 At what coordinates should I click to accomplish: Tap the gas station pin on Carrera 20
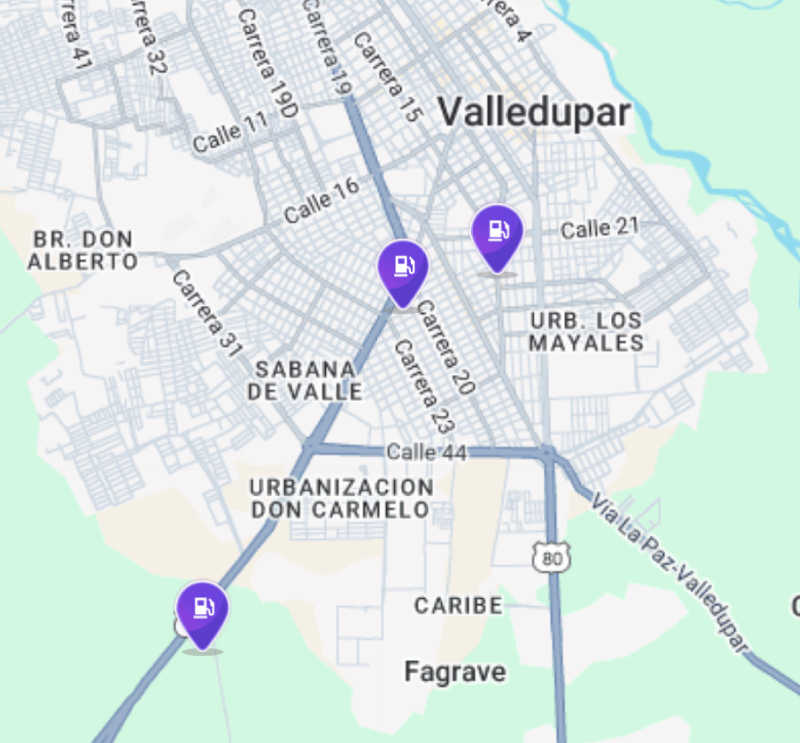(403, 270)
